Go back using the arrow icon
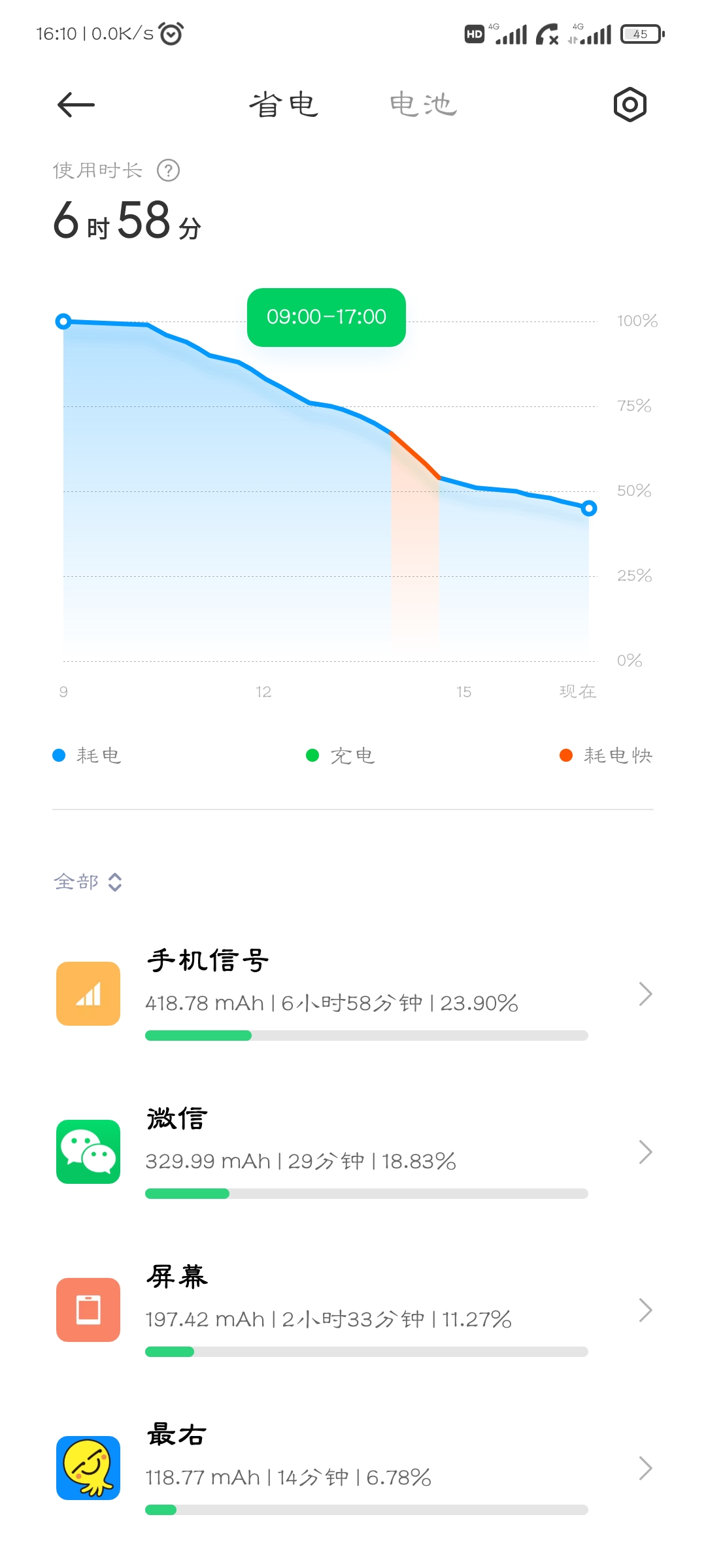The width and height of the screenshot is (706, 1568). click(76, 105)
